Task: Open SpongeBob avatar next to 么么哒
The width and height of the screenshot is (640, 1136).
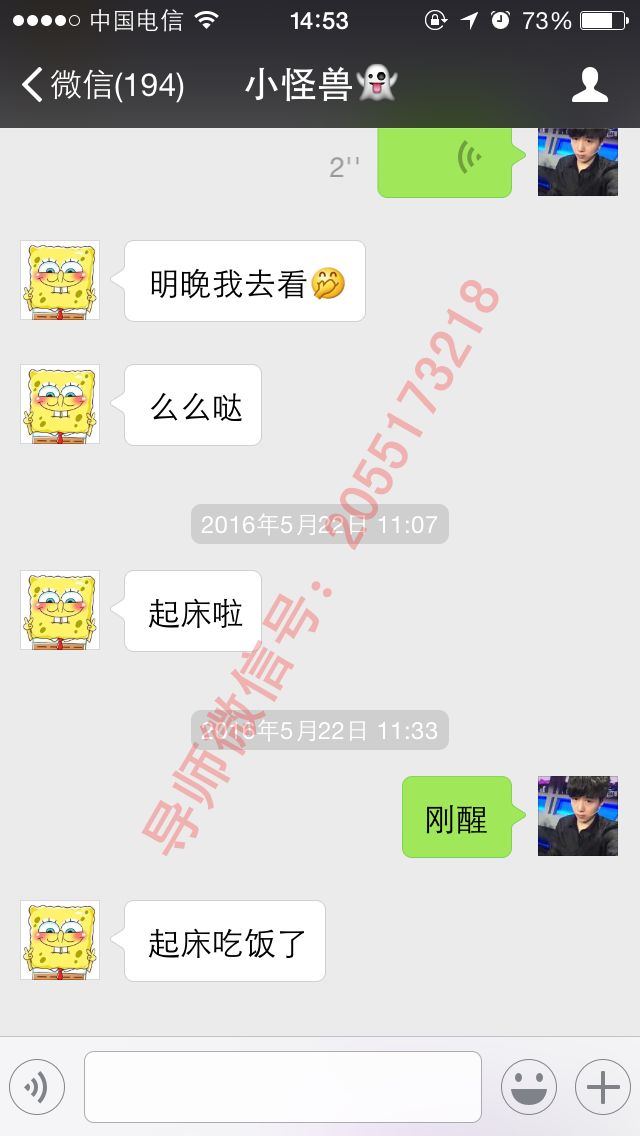Action: pos(60,404)
